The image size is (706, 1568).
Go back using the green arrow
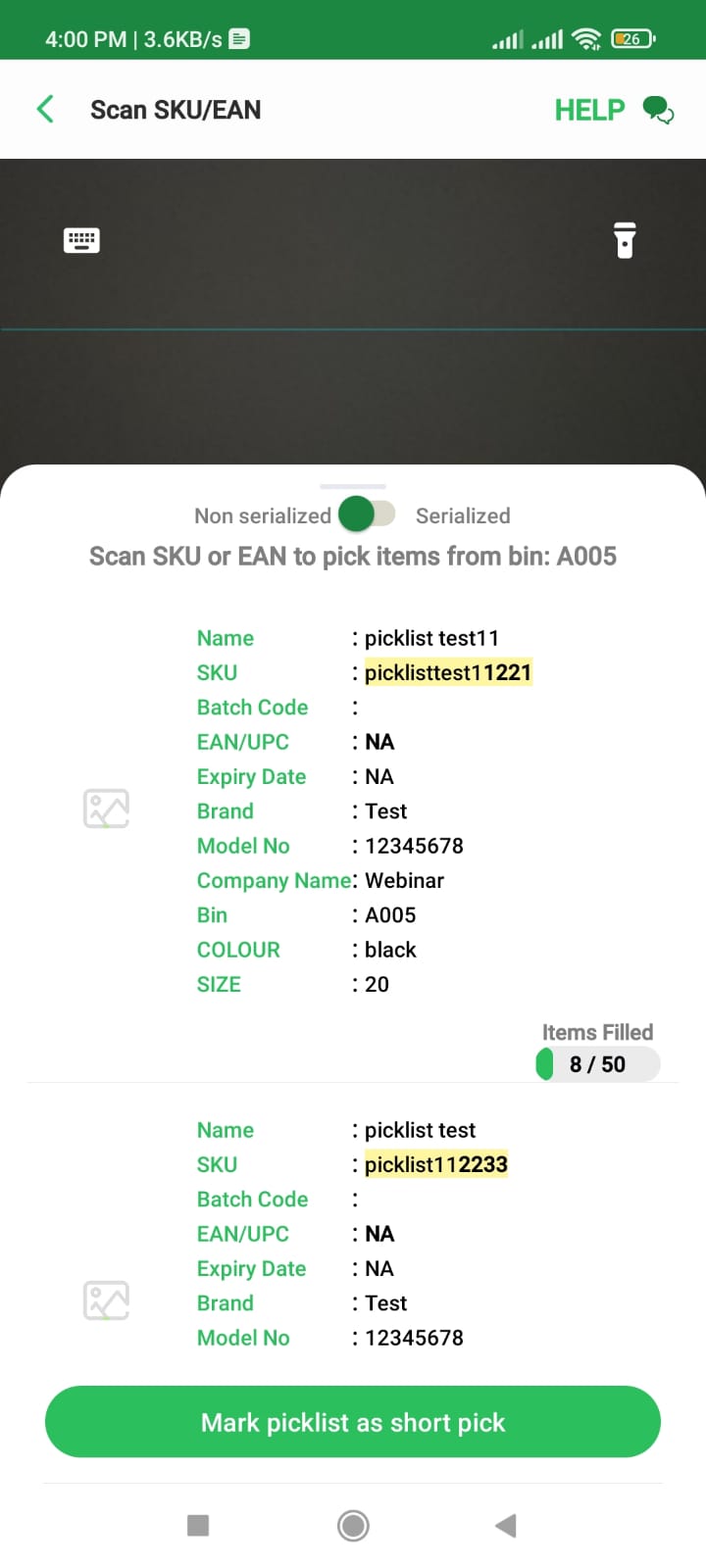(45, 109)
